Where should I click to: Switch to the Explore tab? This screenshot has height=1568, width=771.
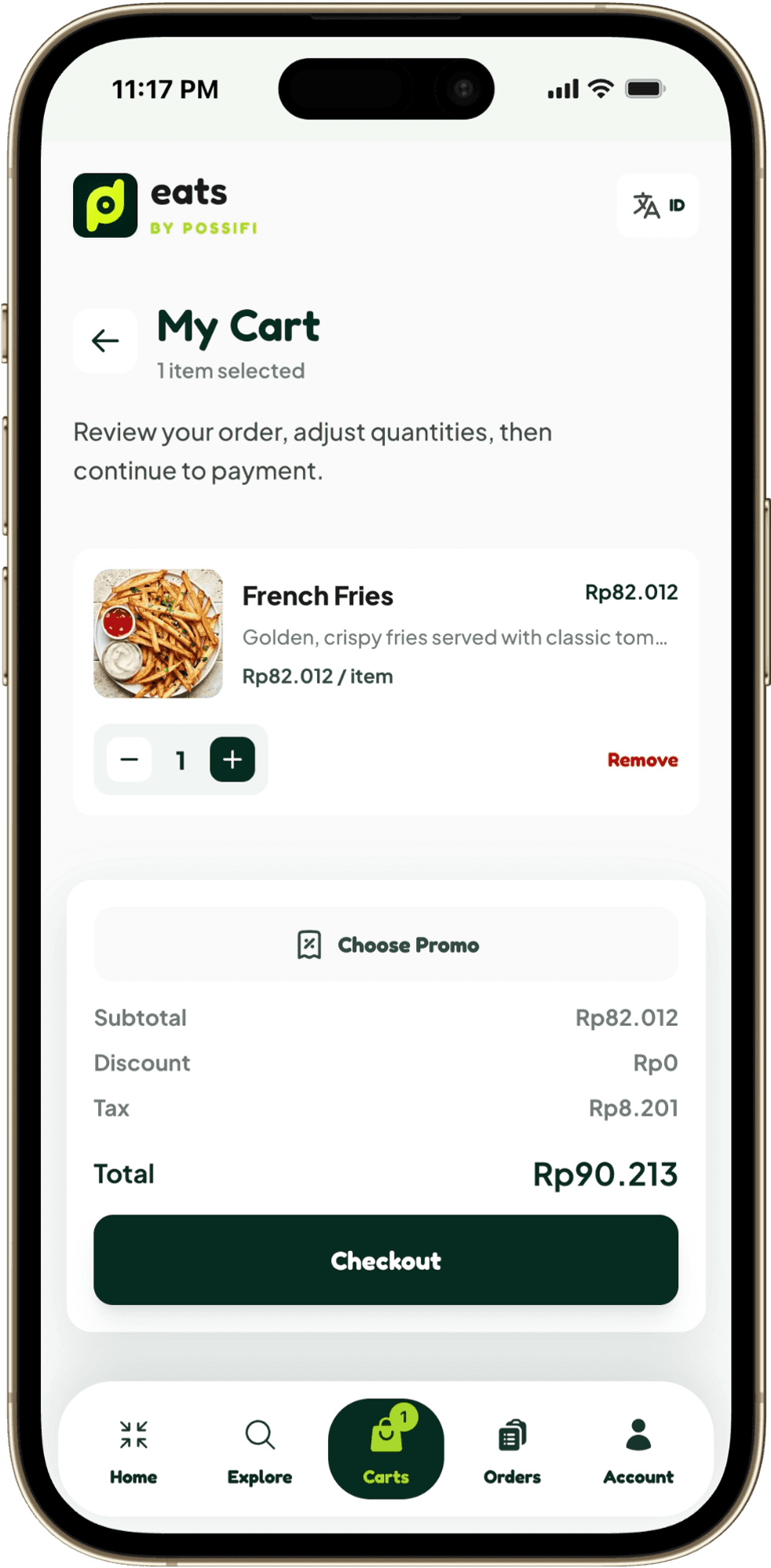tap(260, 1452)
